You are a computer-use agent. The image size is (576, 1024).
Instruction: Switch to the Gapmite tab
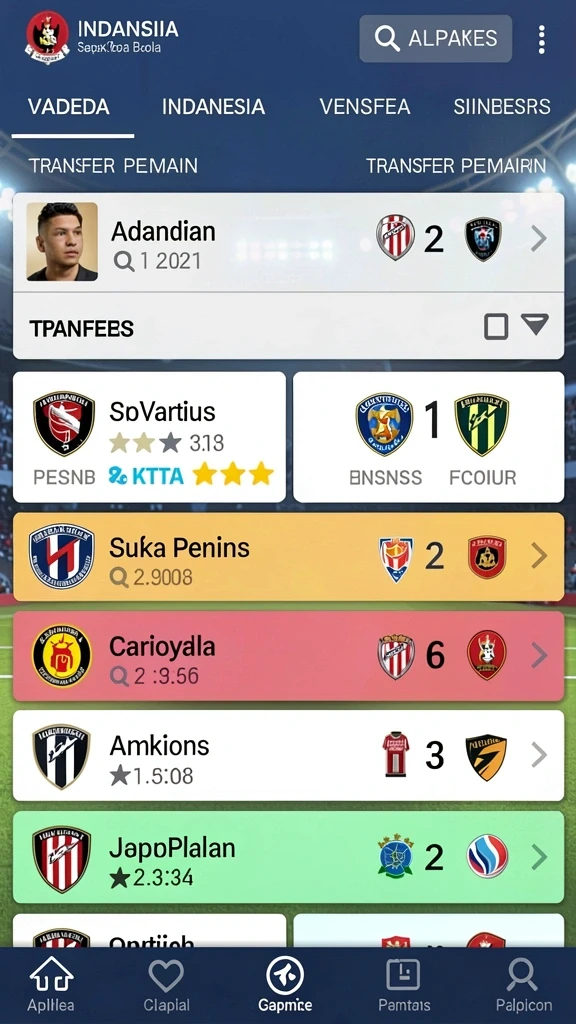coord(285,985)
